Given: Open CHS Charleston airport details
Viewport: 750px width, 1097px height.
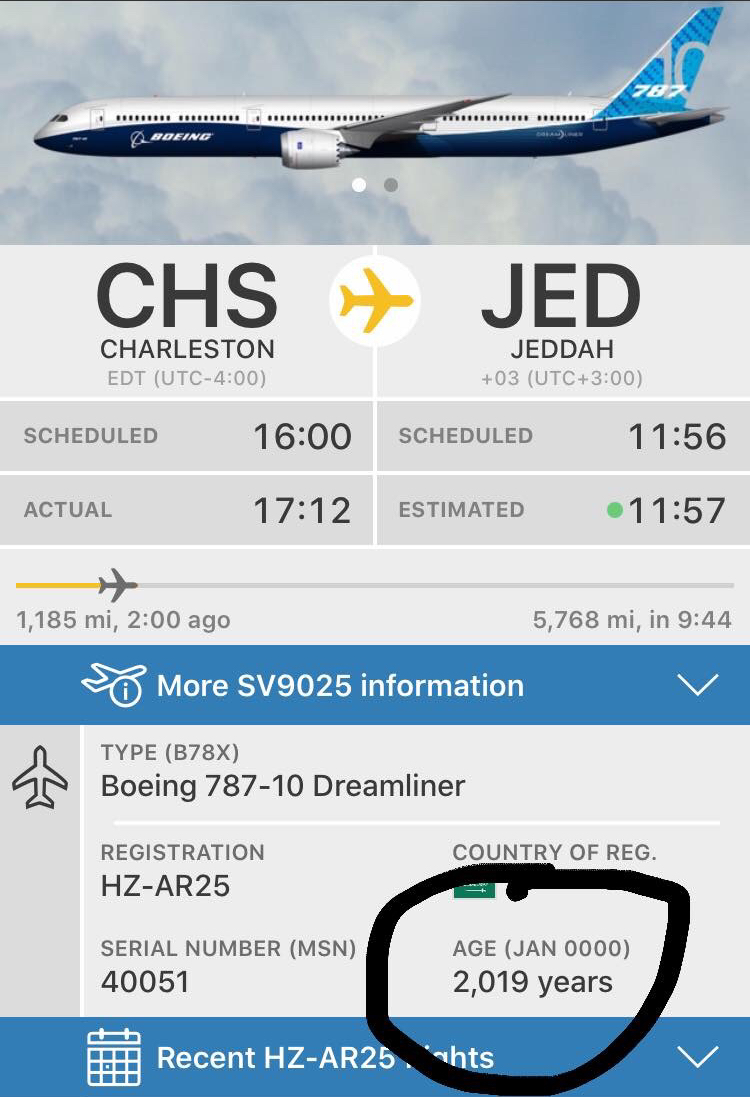Looking at the screenshot, I should click(187, 320).
